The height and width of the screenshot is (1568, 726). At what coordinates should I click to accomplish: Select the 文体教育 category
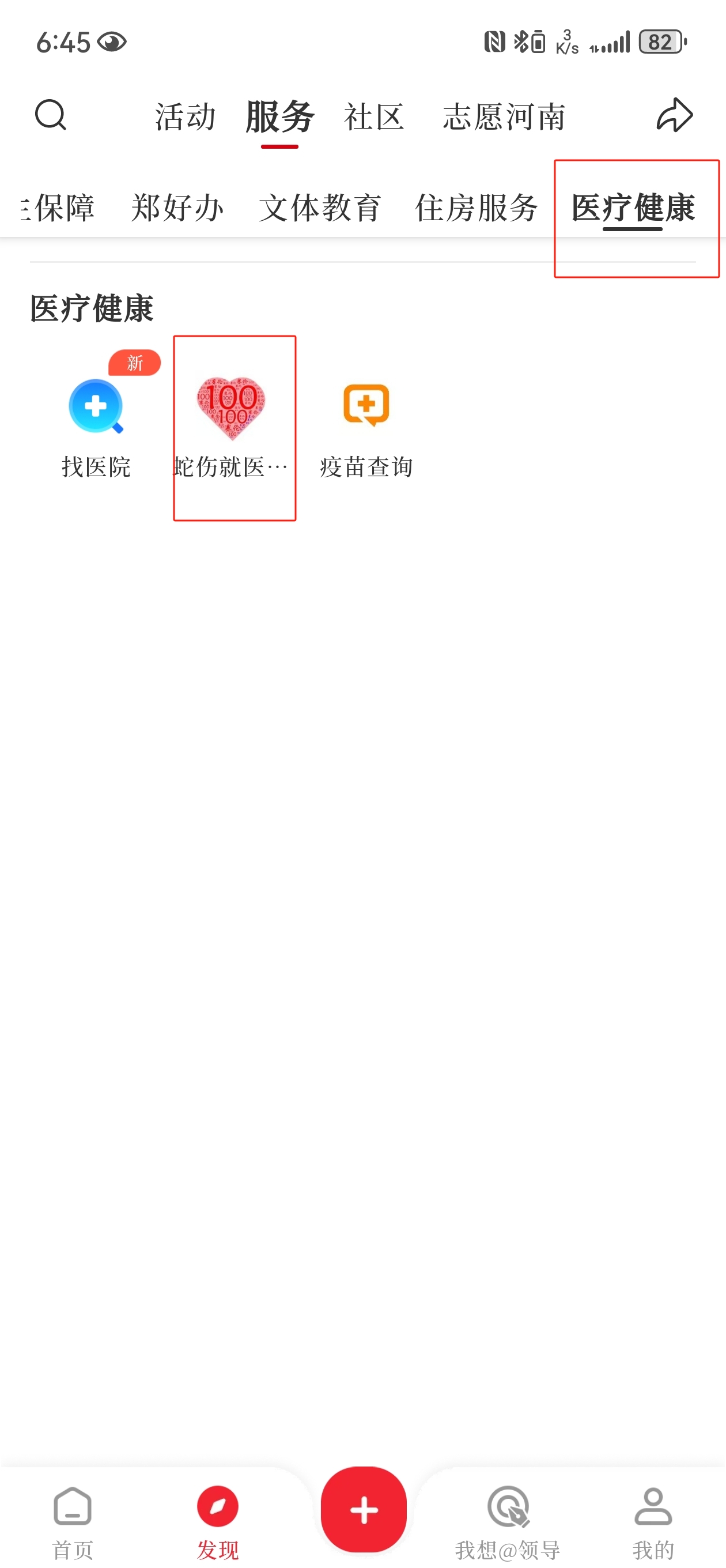click(320, 208)
